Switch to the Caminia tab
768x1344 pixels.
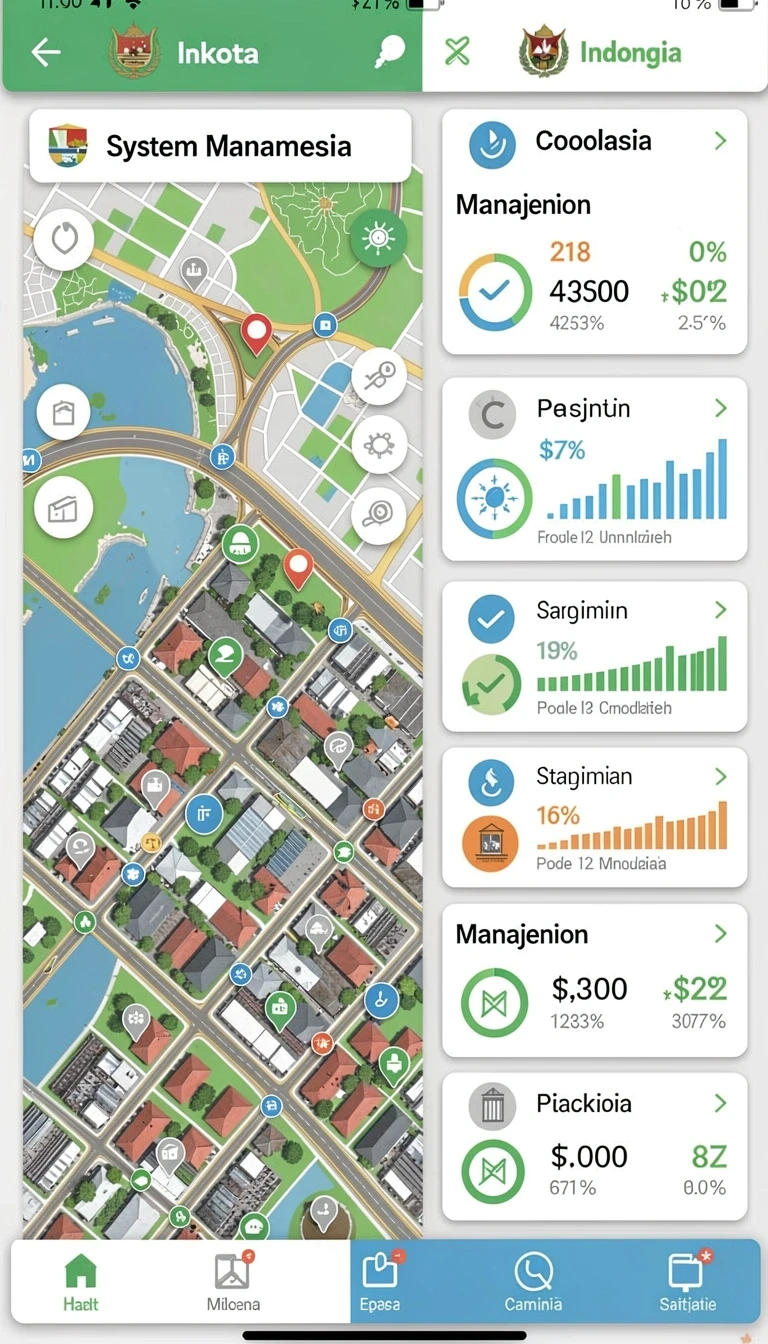point(533,1283)
